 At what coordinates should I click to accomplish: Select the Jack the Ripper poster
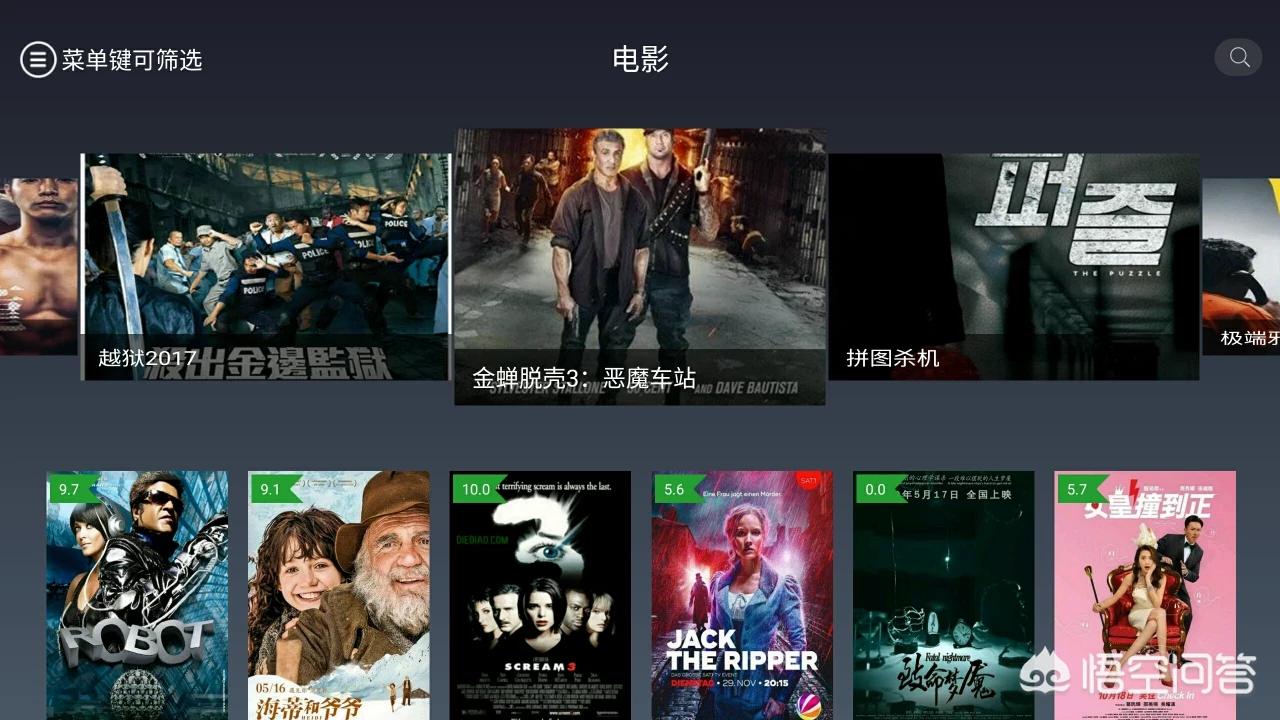pyautogui.click(x=742, y=595)
